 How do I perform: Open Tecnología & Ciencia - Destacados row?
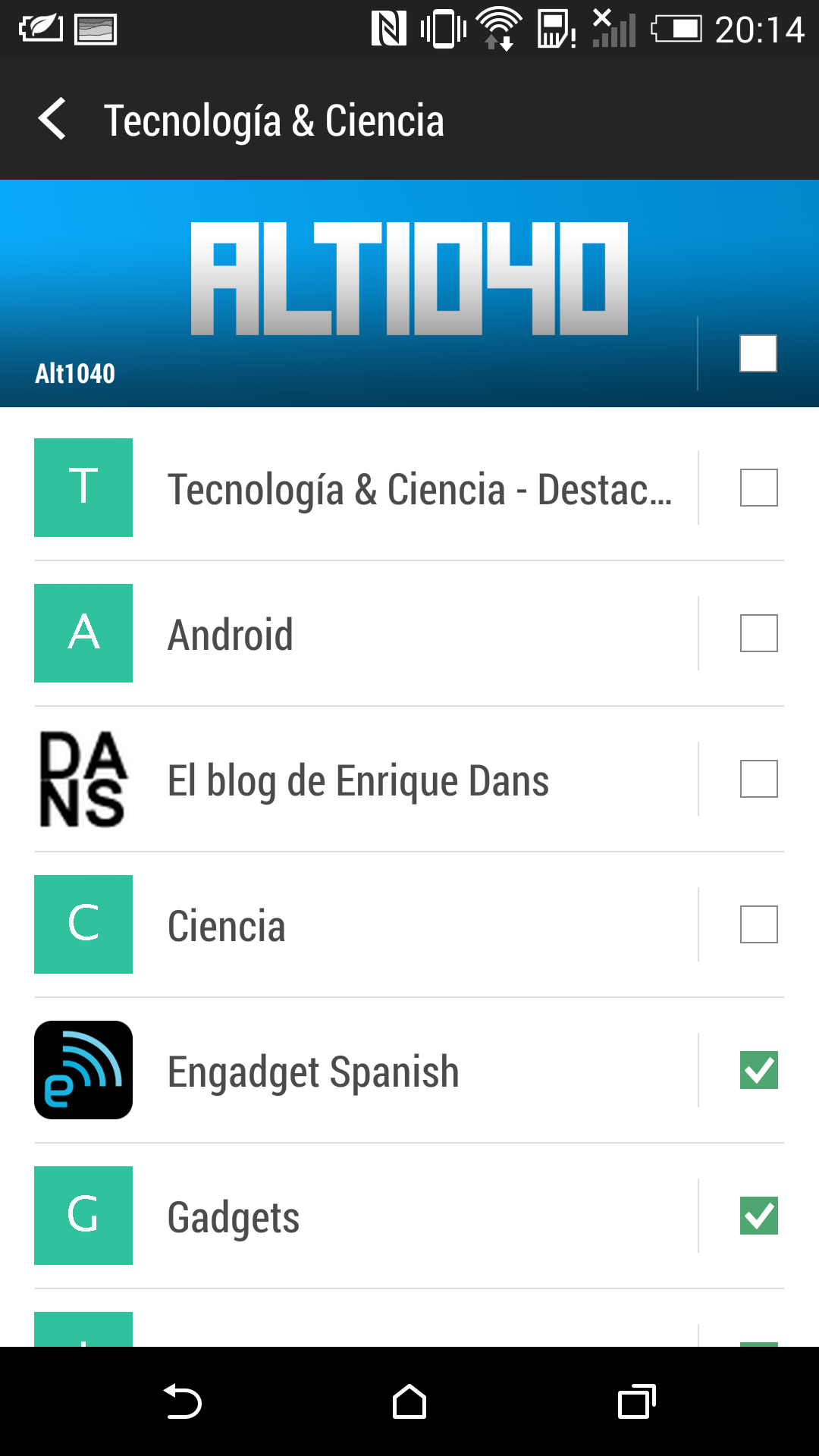click(364, 488)
